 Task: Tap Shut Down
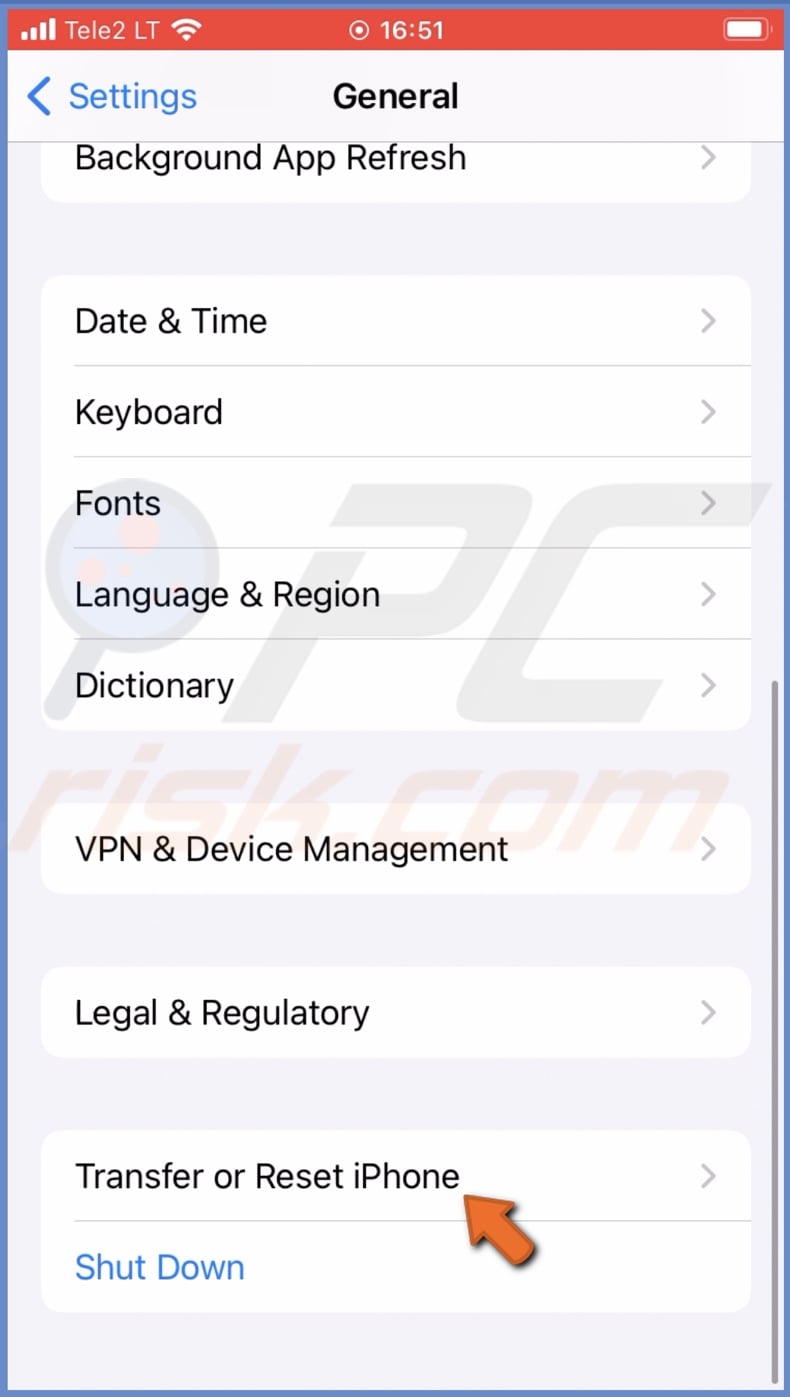tap(159, 1267)
